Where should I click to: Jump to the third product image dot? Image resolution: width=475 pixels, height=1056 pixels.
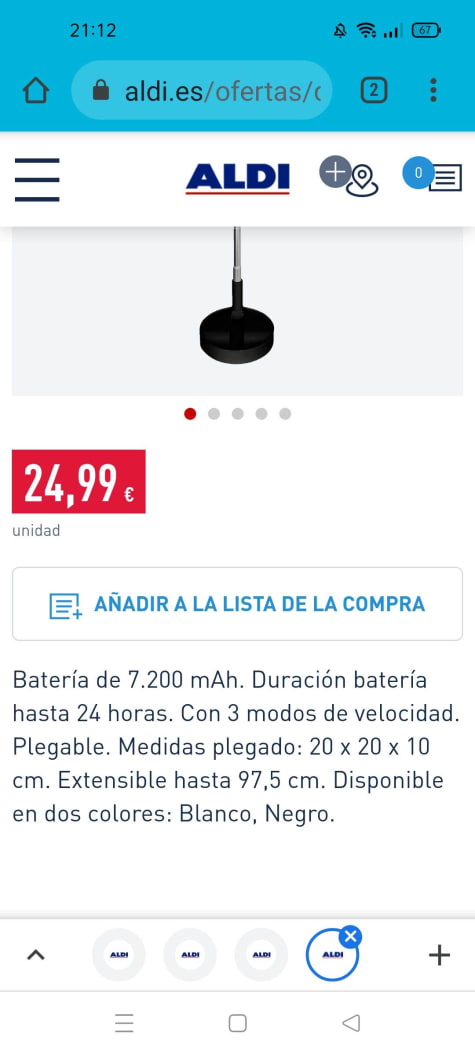click(x=238, y=414)
